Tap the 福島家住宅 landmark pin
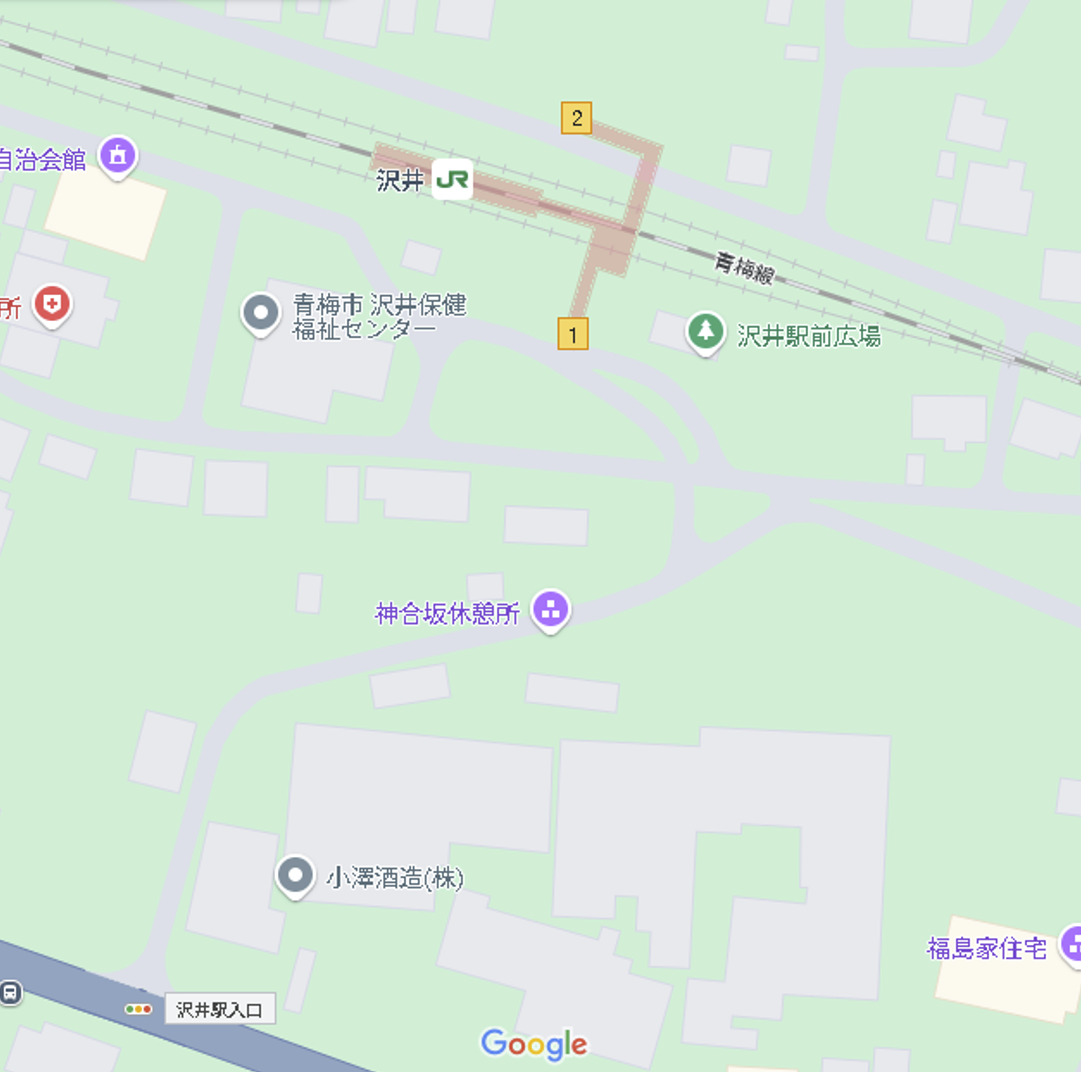Viewport: 1081px width, 1072px height. pyautogui.click(x=1071, y=942)
